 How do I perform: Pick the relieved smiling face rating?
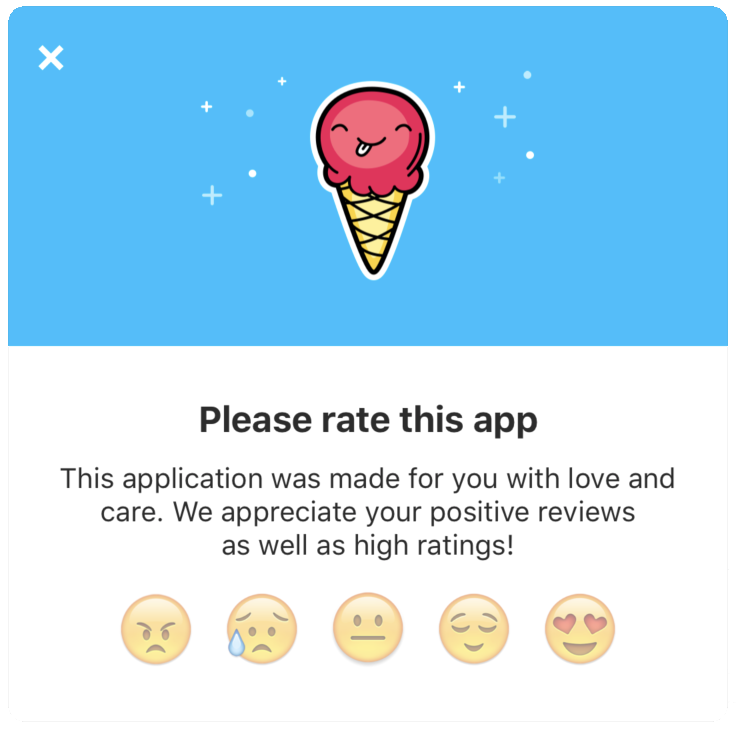point(473,631)
